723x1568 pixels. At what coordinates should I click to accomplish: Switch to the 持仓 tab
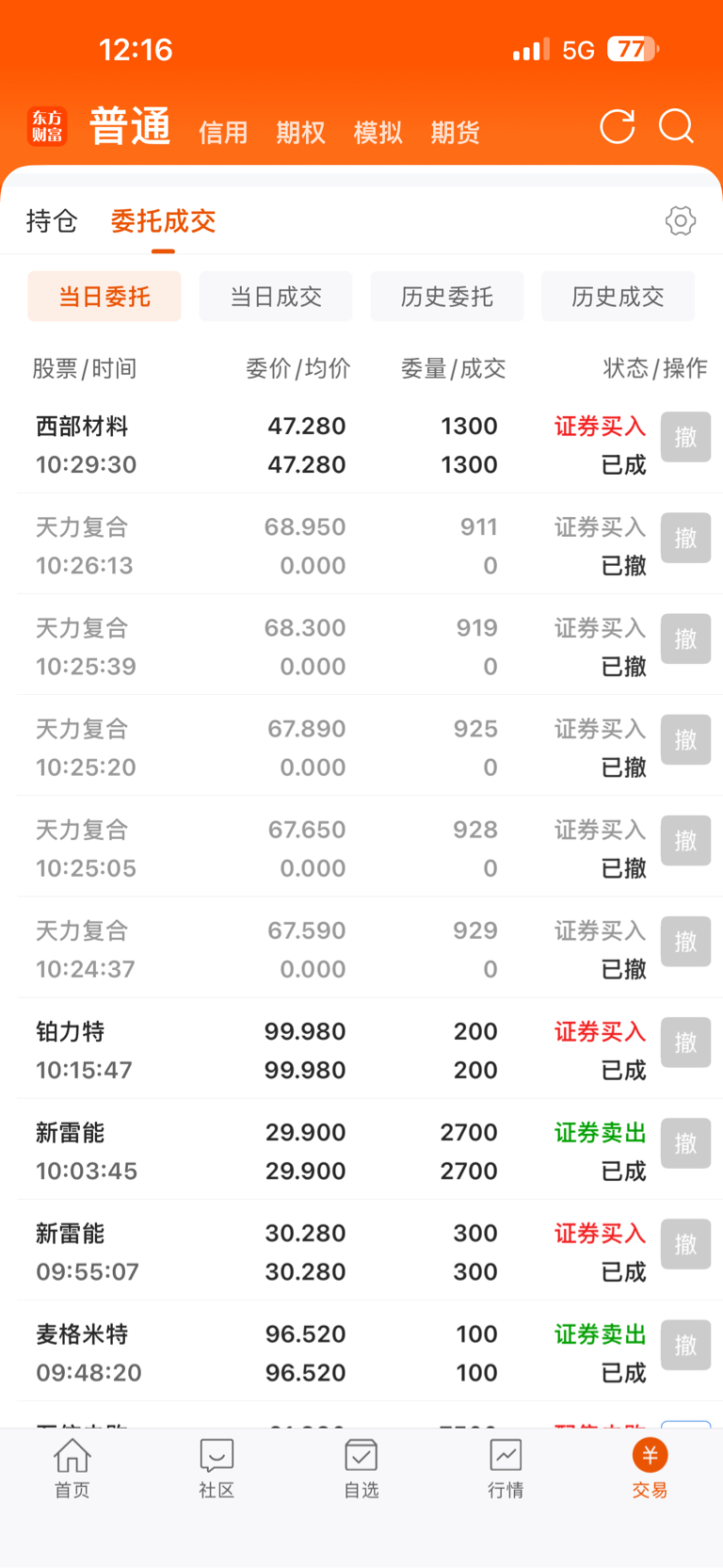[x=52, y=220]
